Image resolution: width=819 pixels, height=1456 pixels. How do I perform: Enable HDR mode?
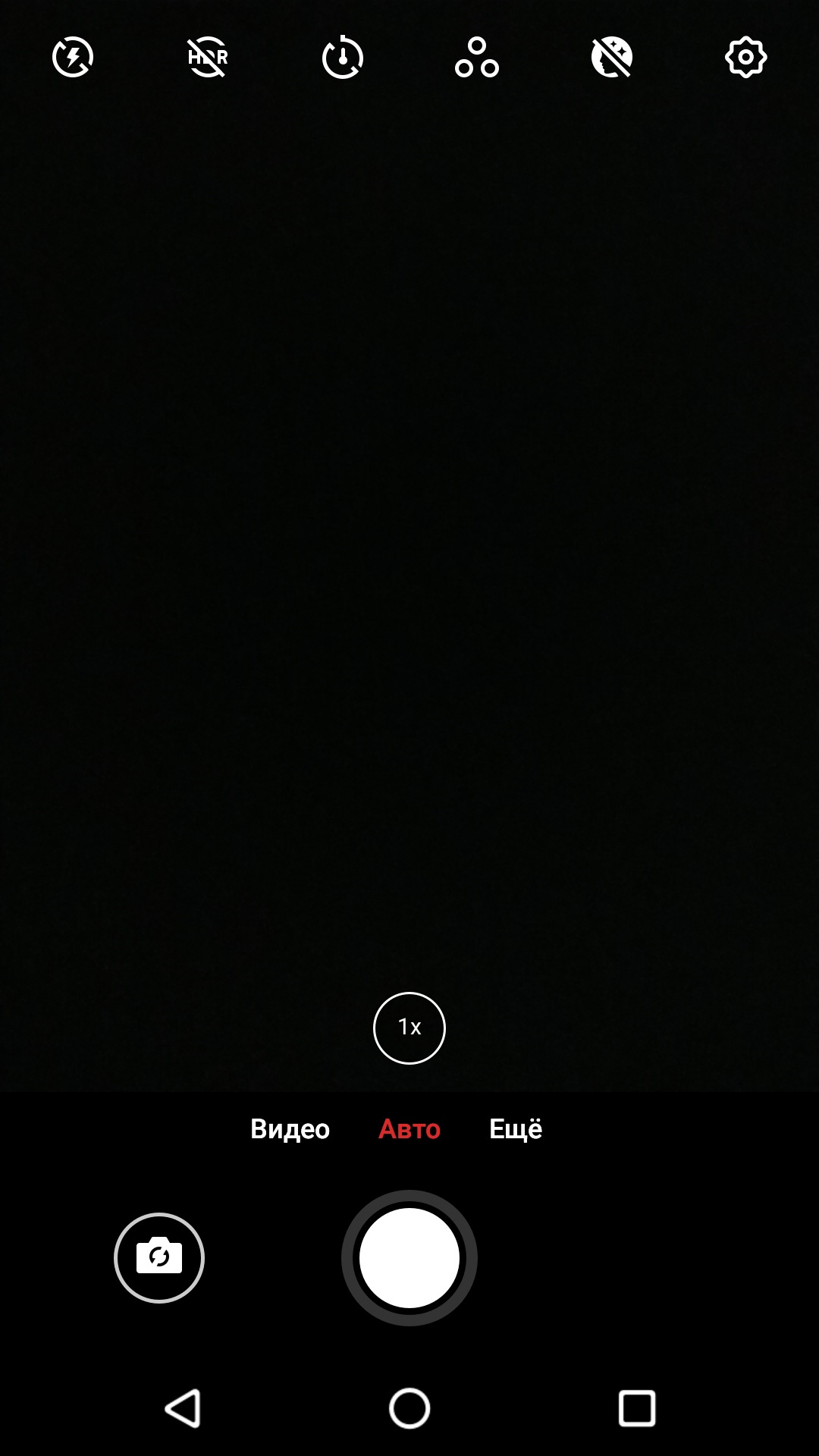(208, 58)
